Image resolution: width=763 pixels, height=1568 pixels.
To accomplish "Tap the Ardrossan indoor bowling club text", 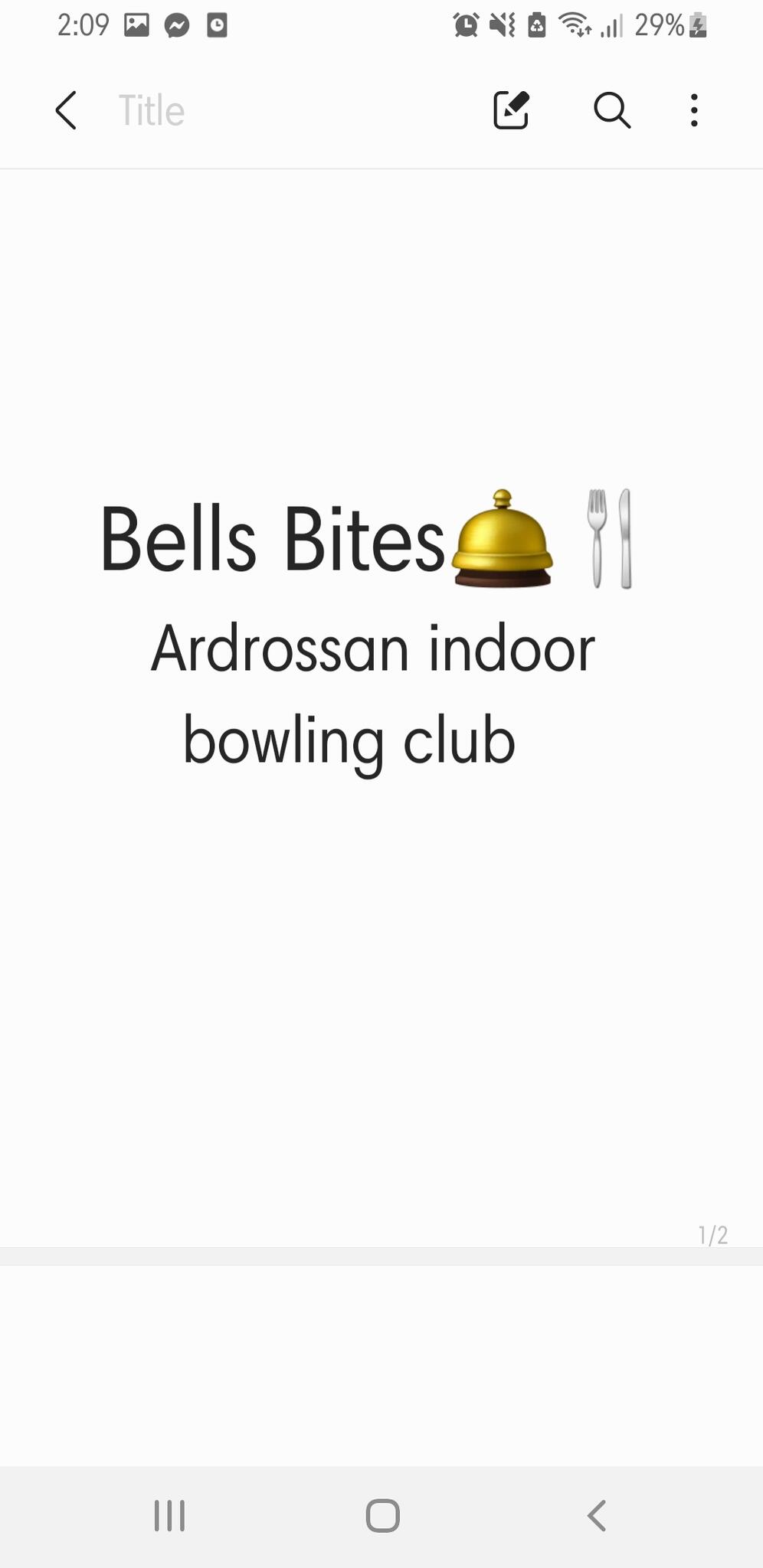I will 373,693.
